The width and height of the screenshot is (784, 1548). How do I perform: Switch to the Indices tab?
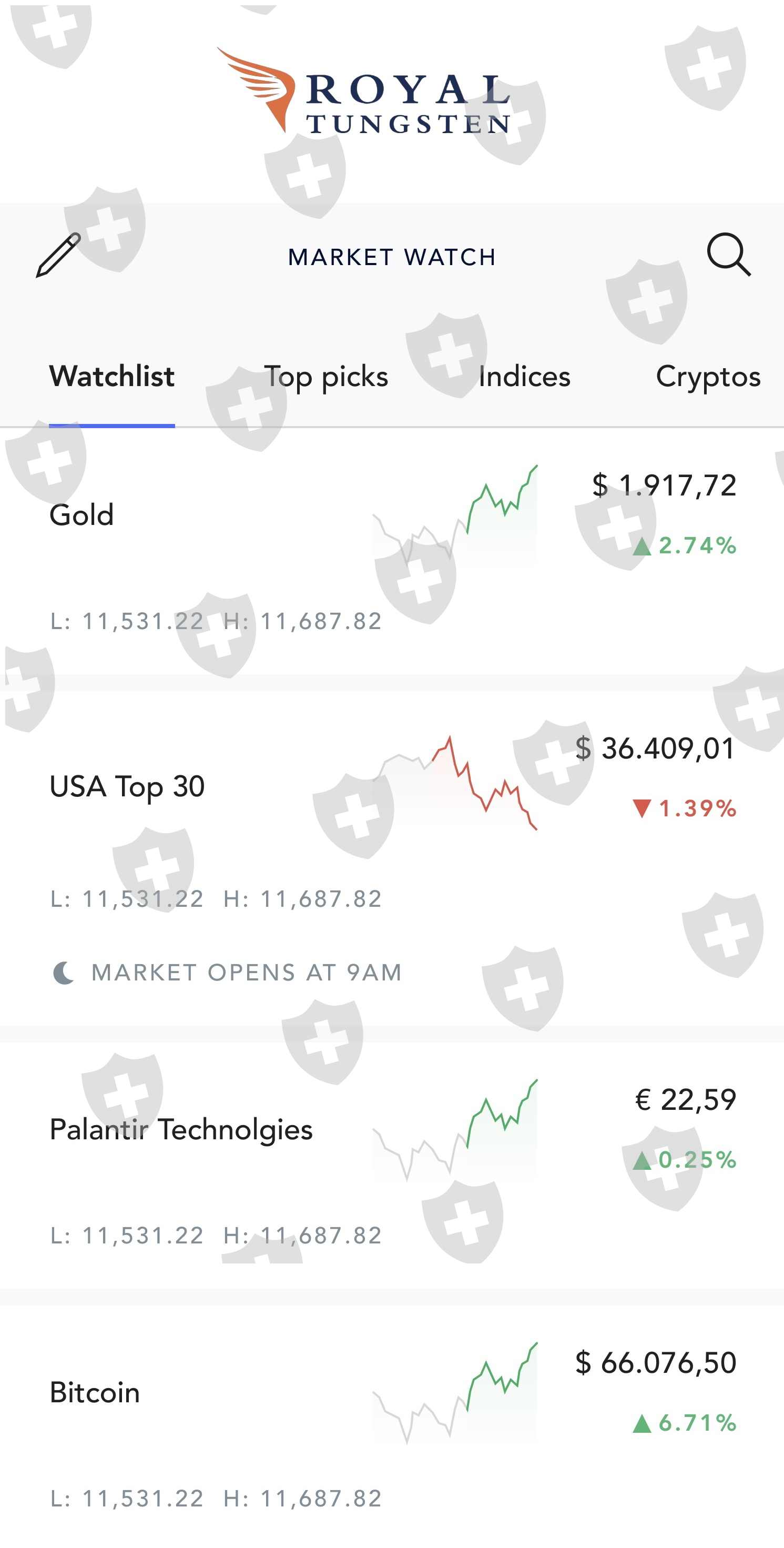pos(524,377)
